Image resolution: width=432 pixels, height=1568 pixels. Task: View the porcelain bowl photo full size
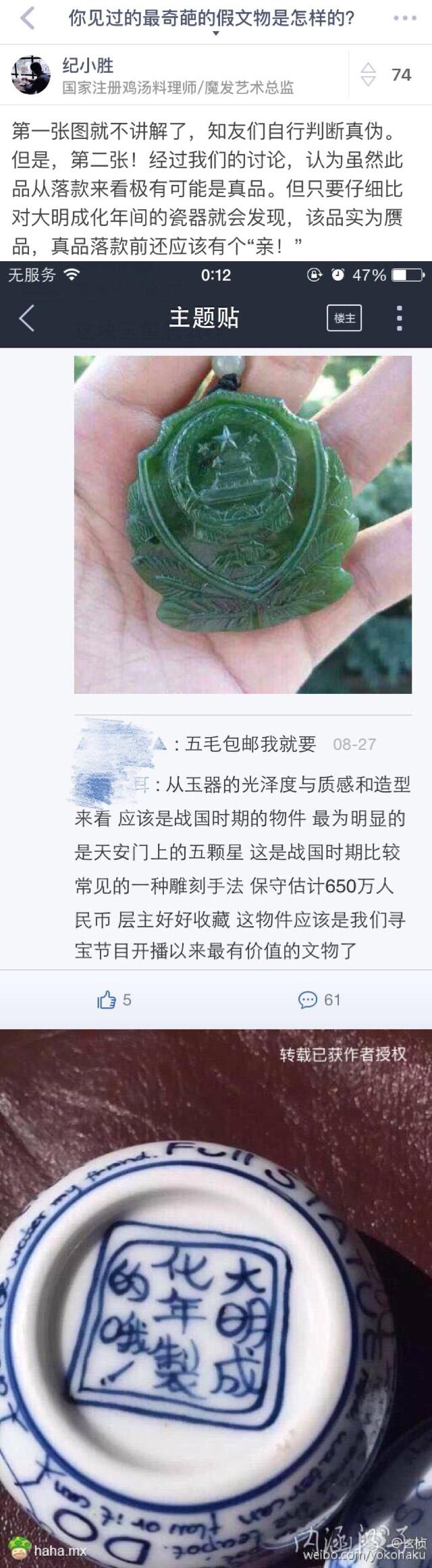[216, 1296]
